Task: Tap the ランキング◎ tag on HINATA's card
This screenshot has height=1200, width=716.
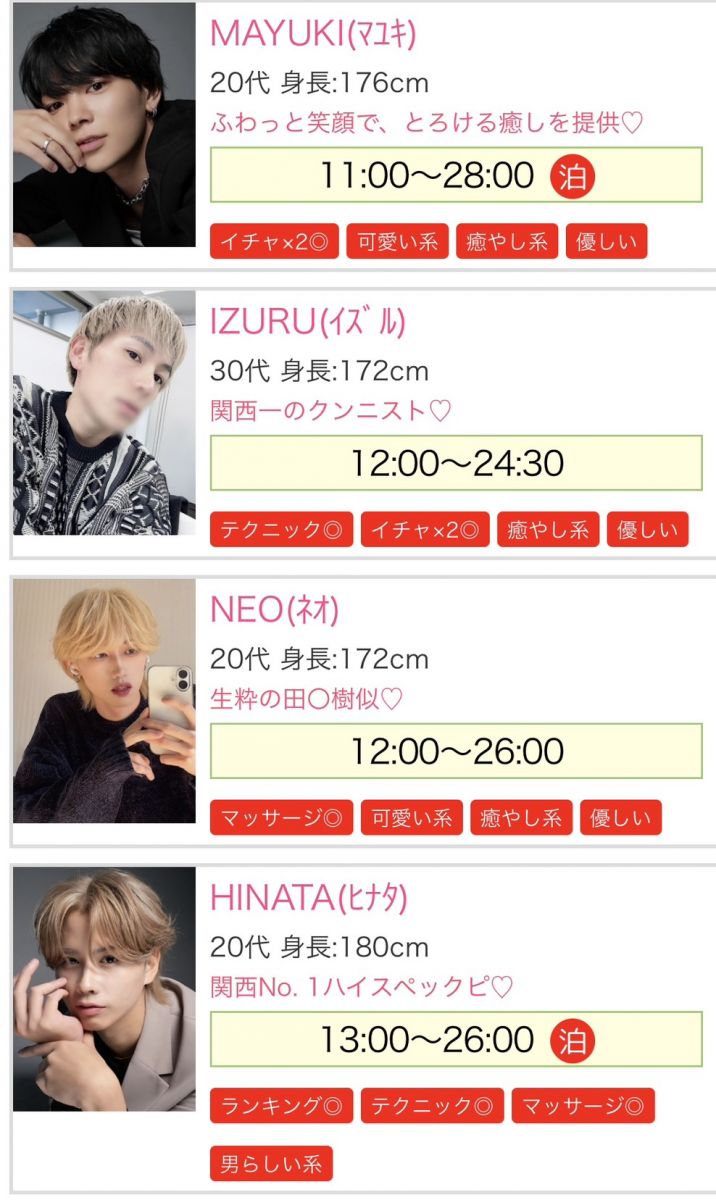Action: coord(281,1106)
